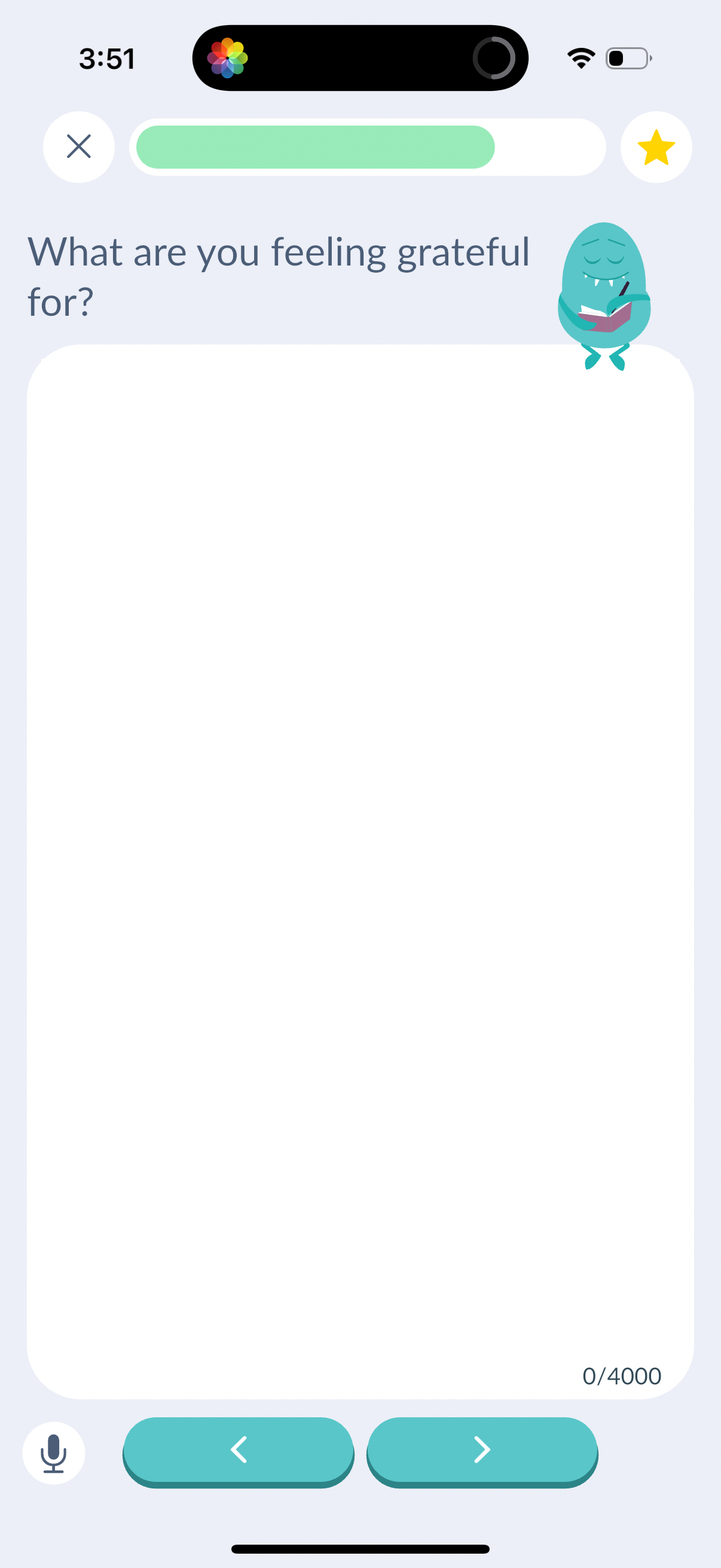The image size is (721, 1568).
Task: Close the gratitude journal entry
Action: tap(78, 147)
